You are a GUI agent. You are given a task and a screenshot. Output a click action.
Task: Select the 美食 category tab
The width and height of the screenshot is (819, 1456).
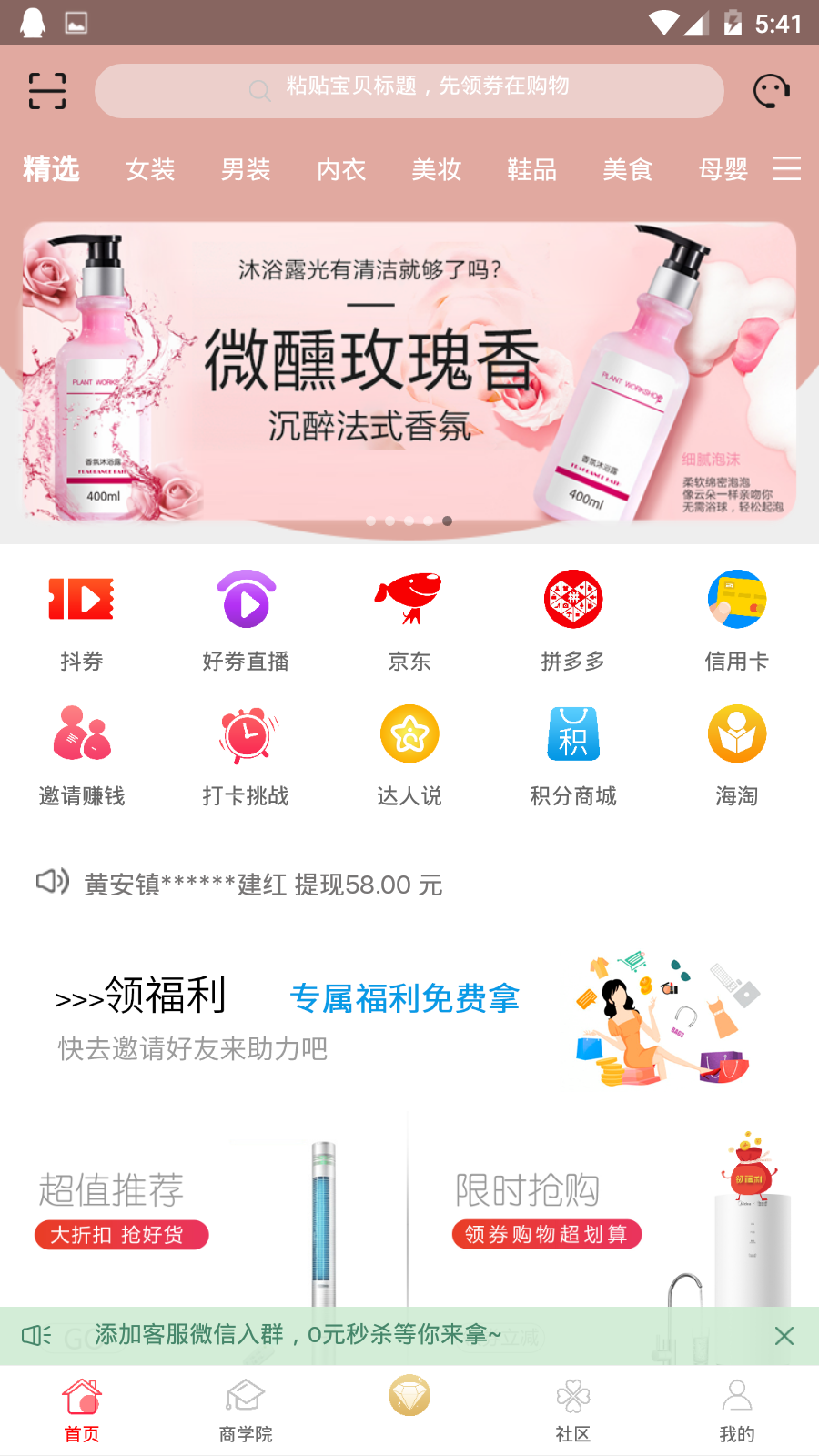point(628,169)
